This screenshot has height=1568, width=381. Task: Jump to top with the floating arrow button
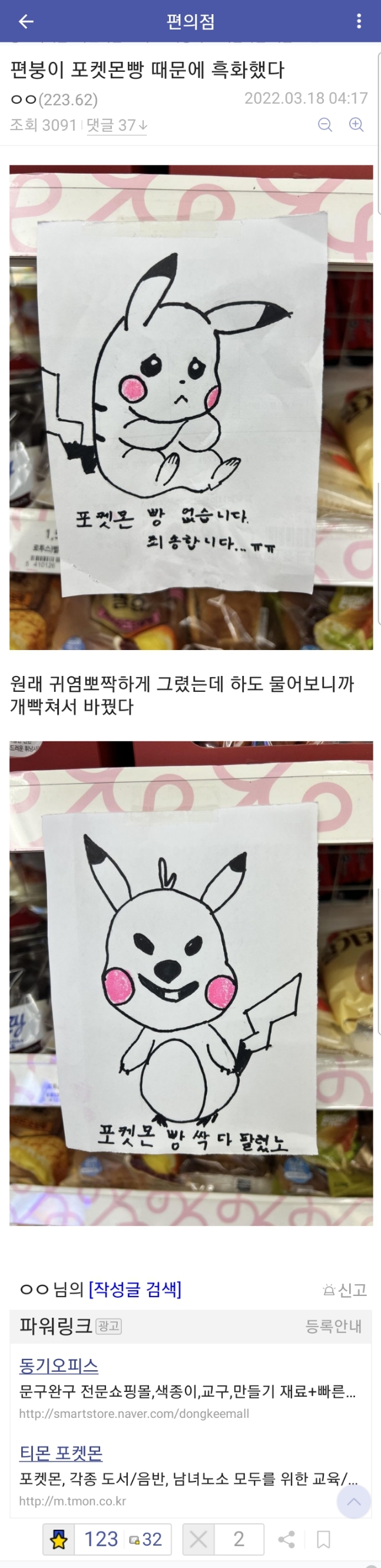pyautogui.click(x=353, y=1501)
